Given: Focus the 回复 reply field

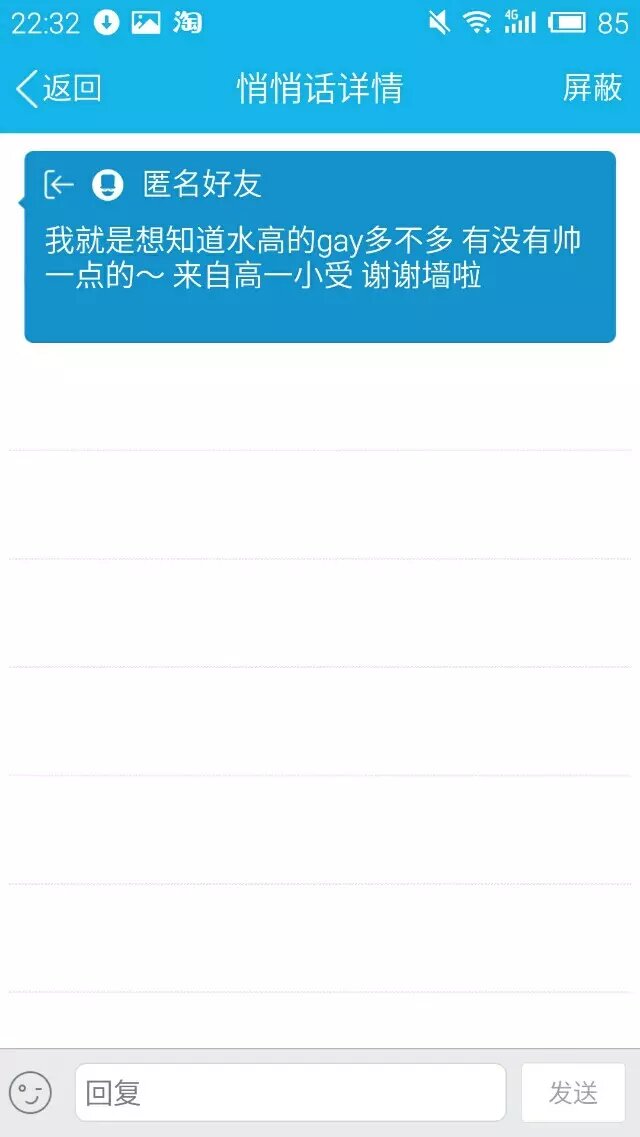Looking at the screenshot, I should [x=290, y=1092].
